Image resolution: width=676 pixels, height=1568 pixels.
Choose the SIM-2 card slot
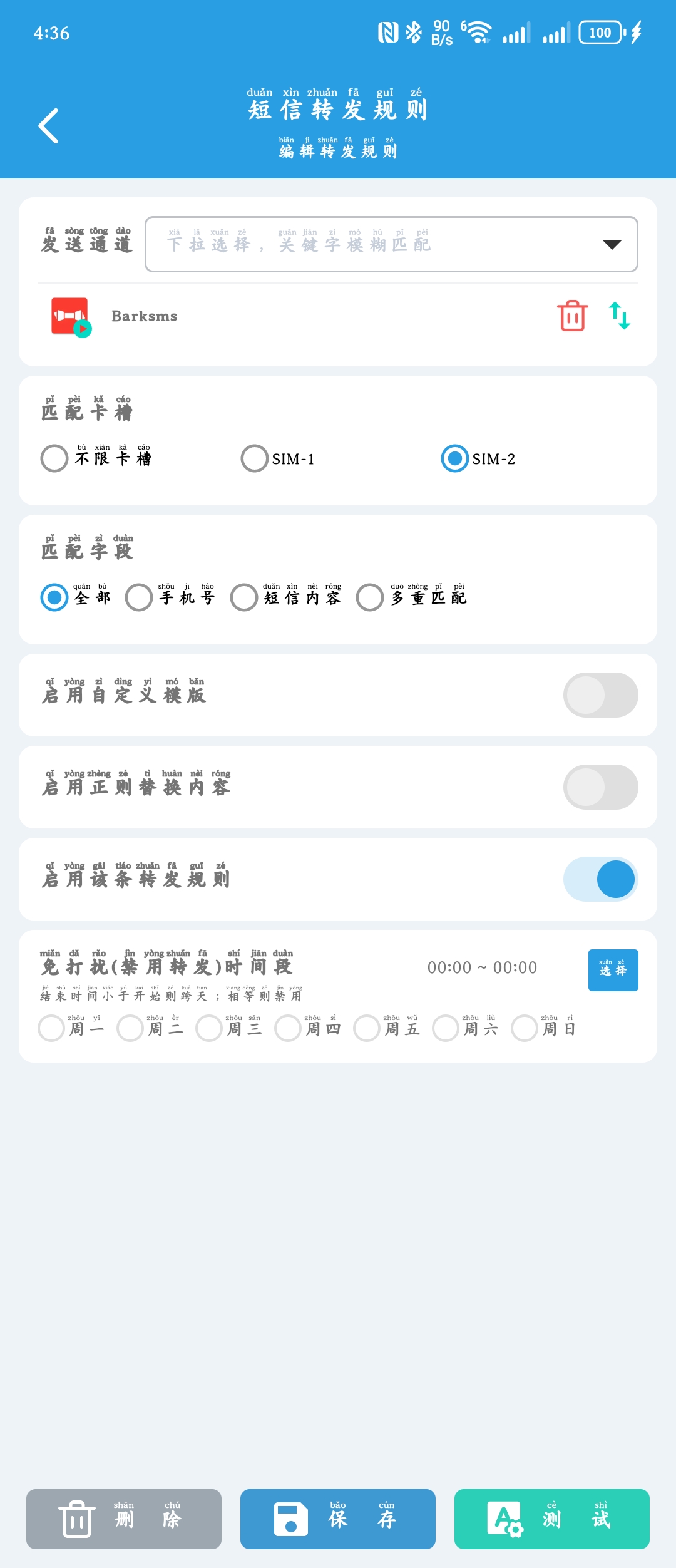[455, 458]
